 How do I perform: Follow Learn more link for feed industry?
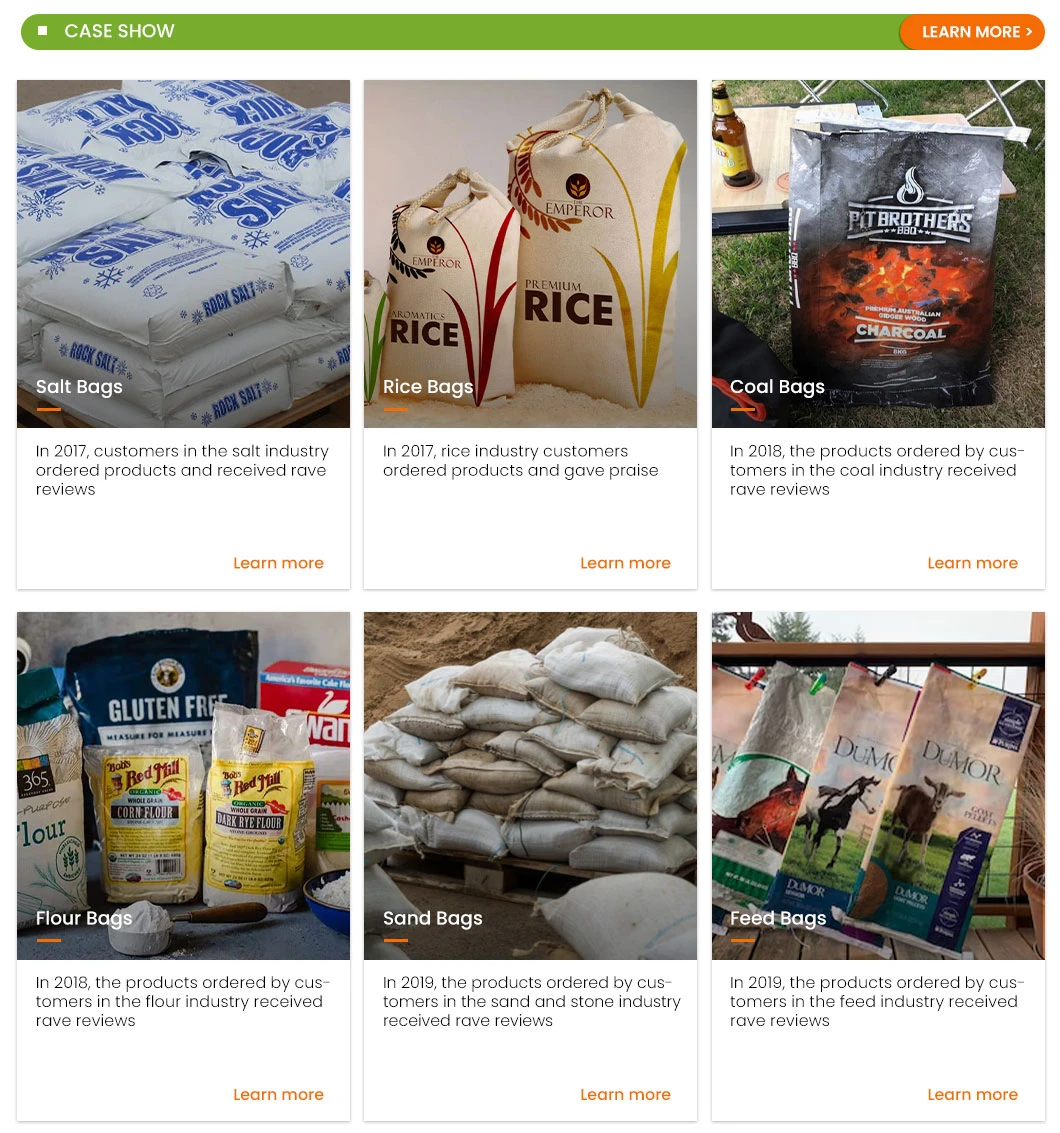[x=972, y=1094]
